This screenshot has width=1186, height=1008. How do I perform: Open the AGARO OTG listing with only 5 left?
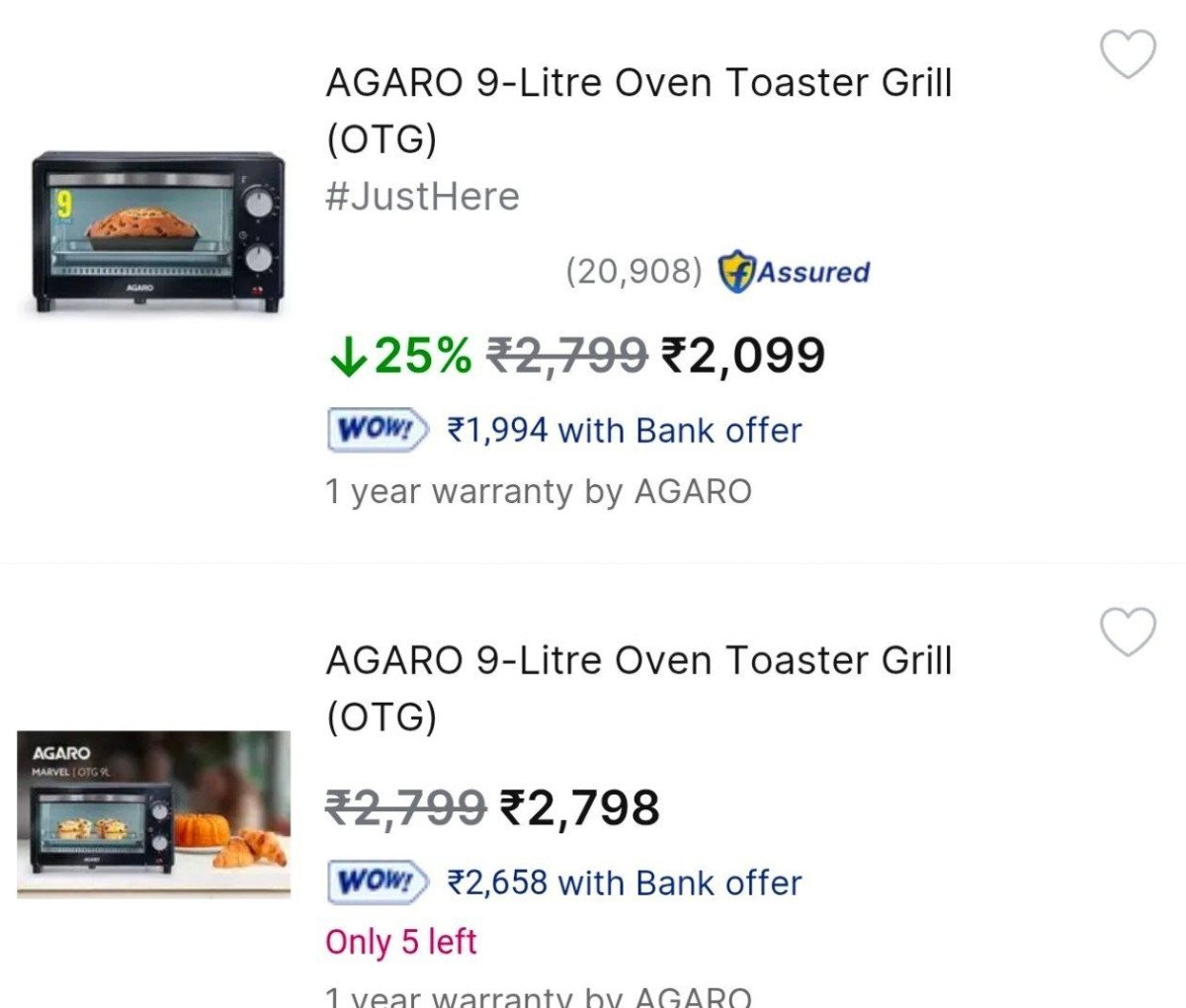coord(637,687)
